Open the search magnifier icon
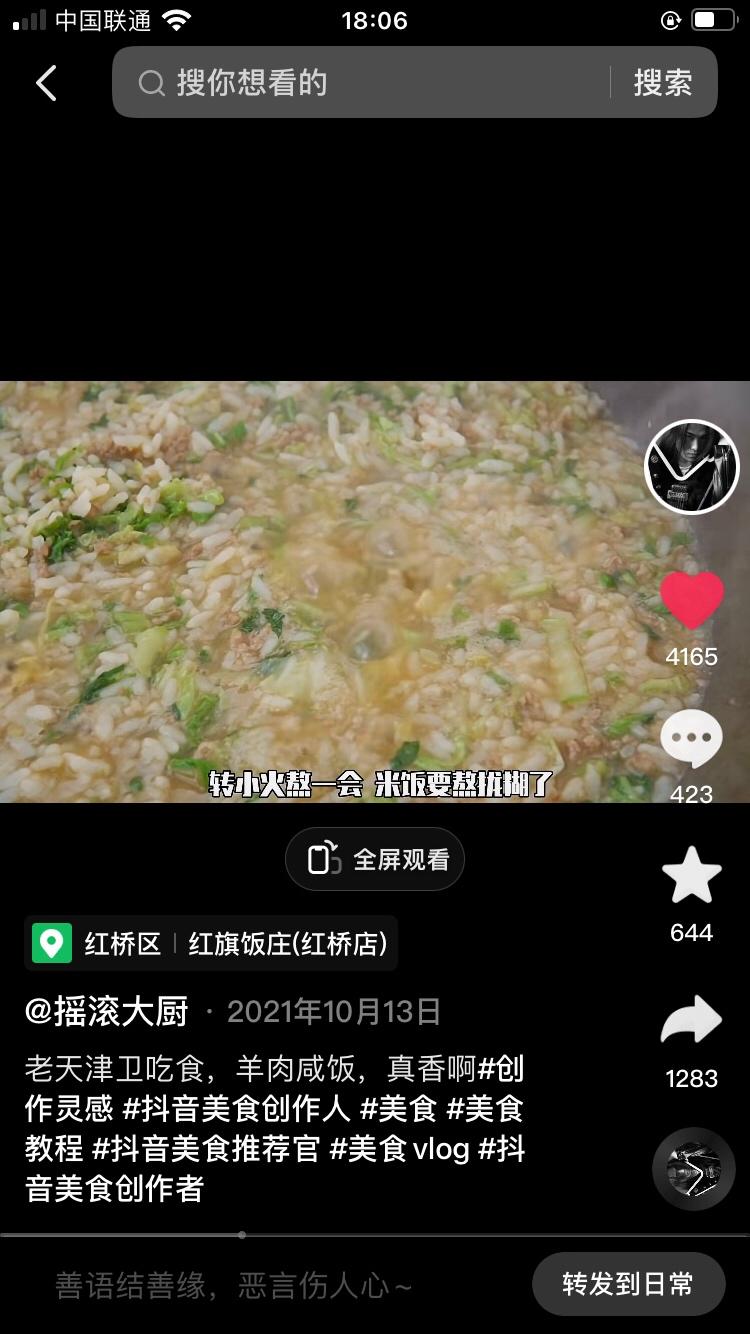750x1334 pixels. pos(150,83)
